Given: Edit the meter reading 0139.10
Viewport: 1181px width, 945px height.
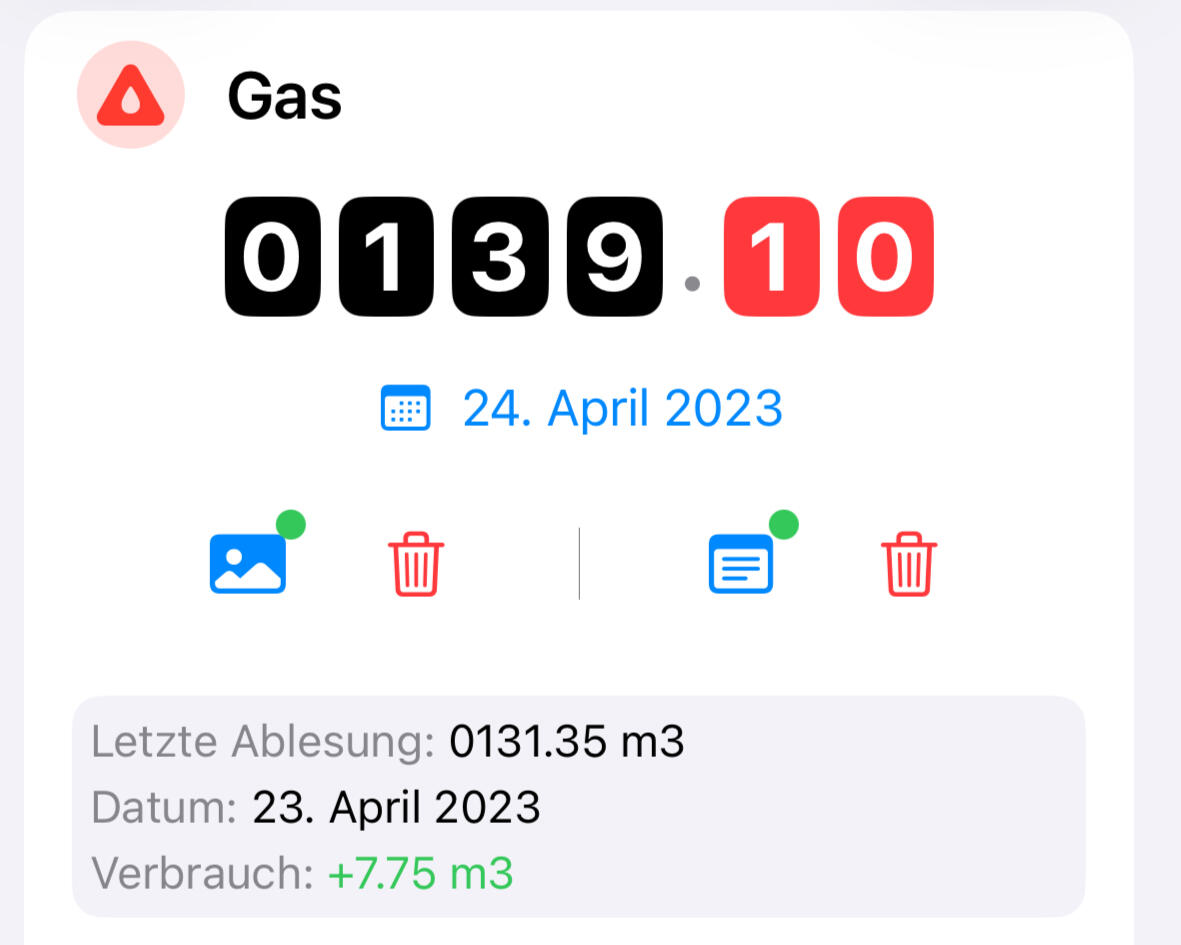Looking at the screenshot, I should click(x=579, y=257).
